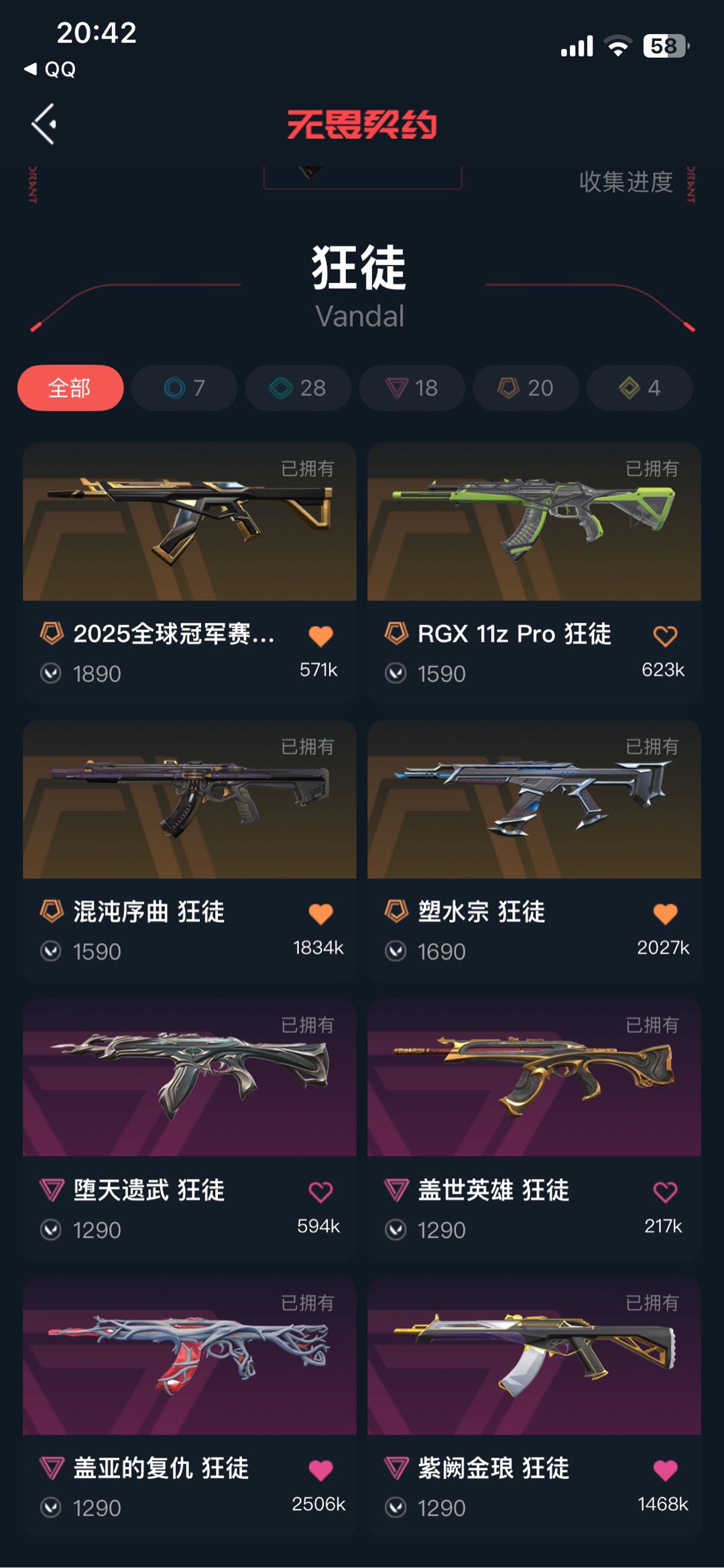Screen dimensions: 724x1568
Task: Like the 盖世英雄 狂徒 skin
Action: click(x=665, y=1192)
